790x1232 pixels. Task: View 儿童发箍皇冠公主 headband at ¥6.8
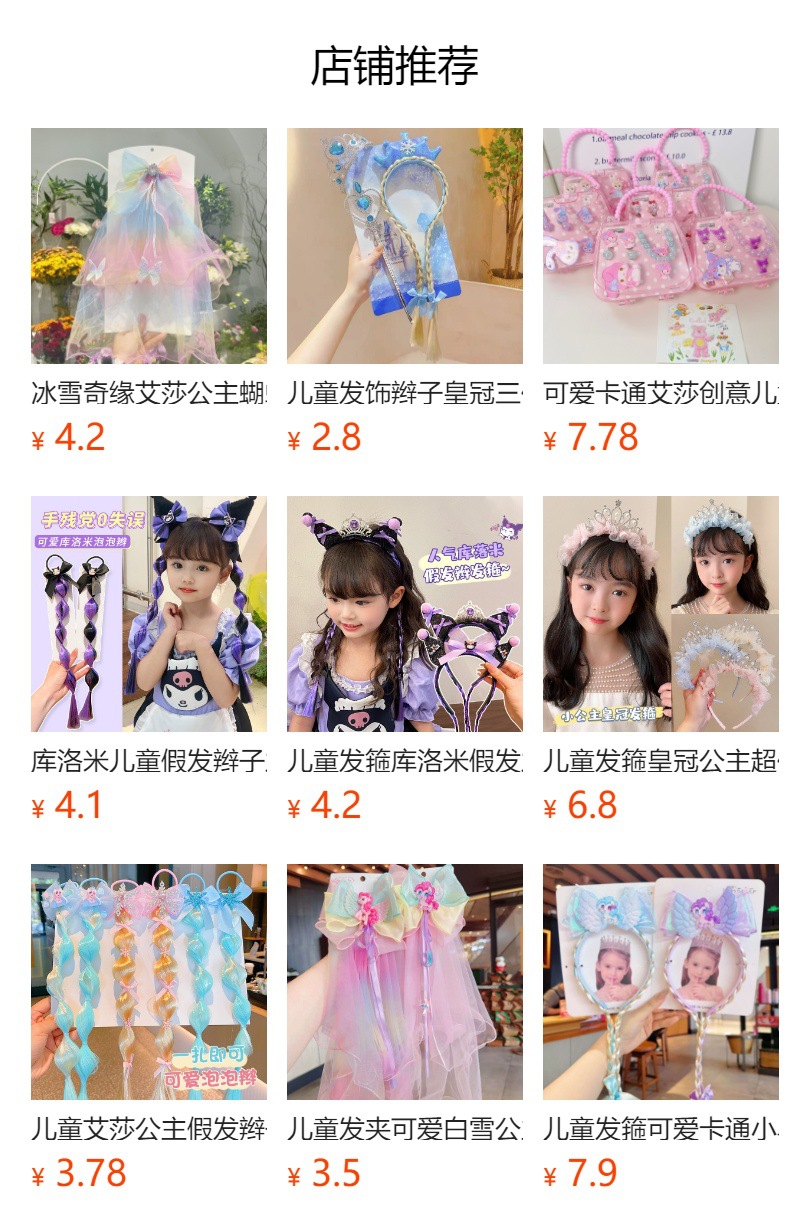coord(661,614)
